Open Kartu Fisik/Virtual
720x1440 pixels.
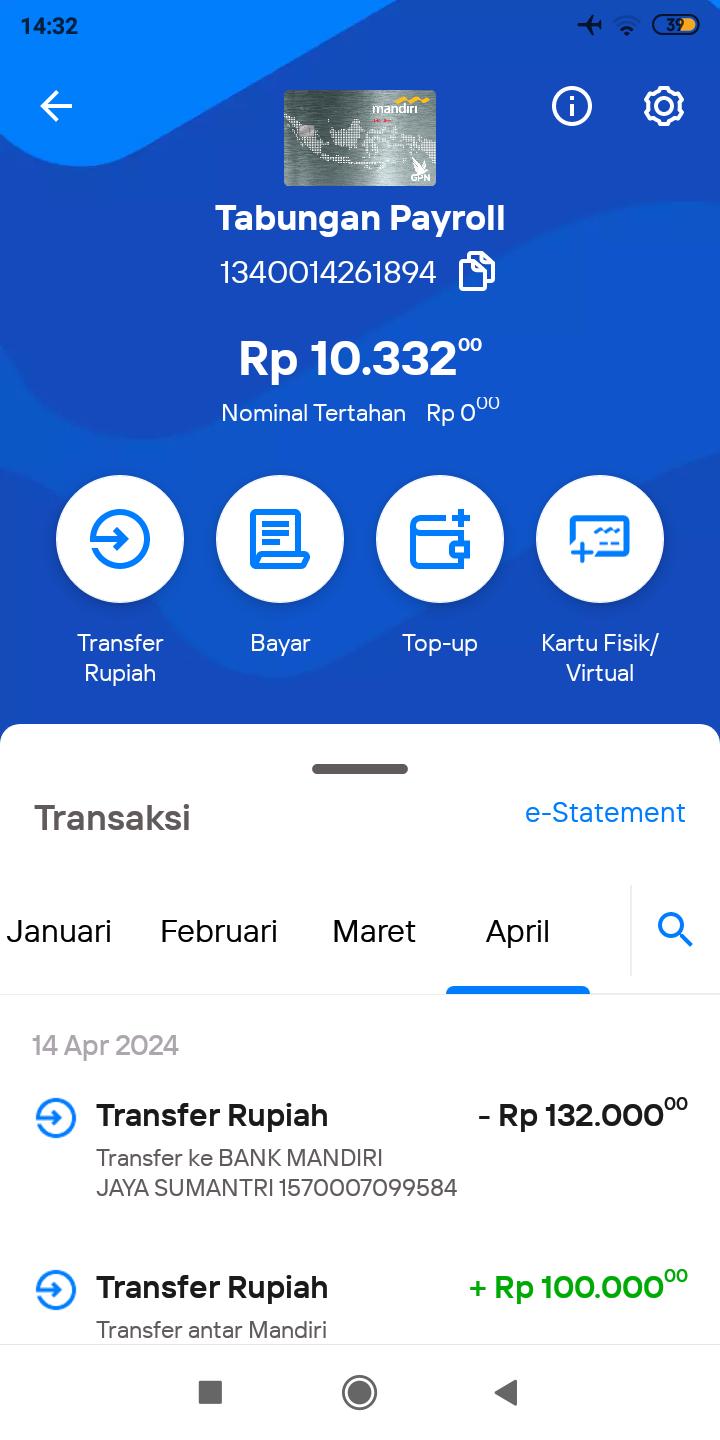click(600, 539)
